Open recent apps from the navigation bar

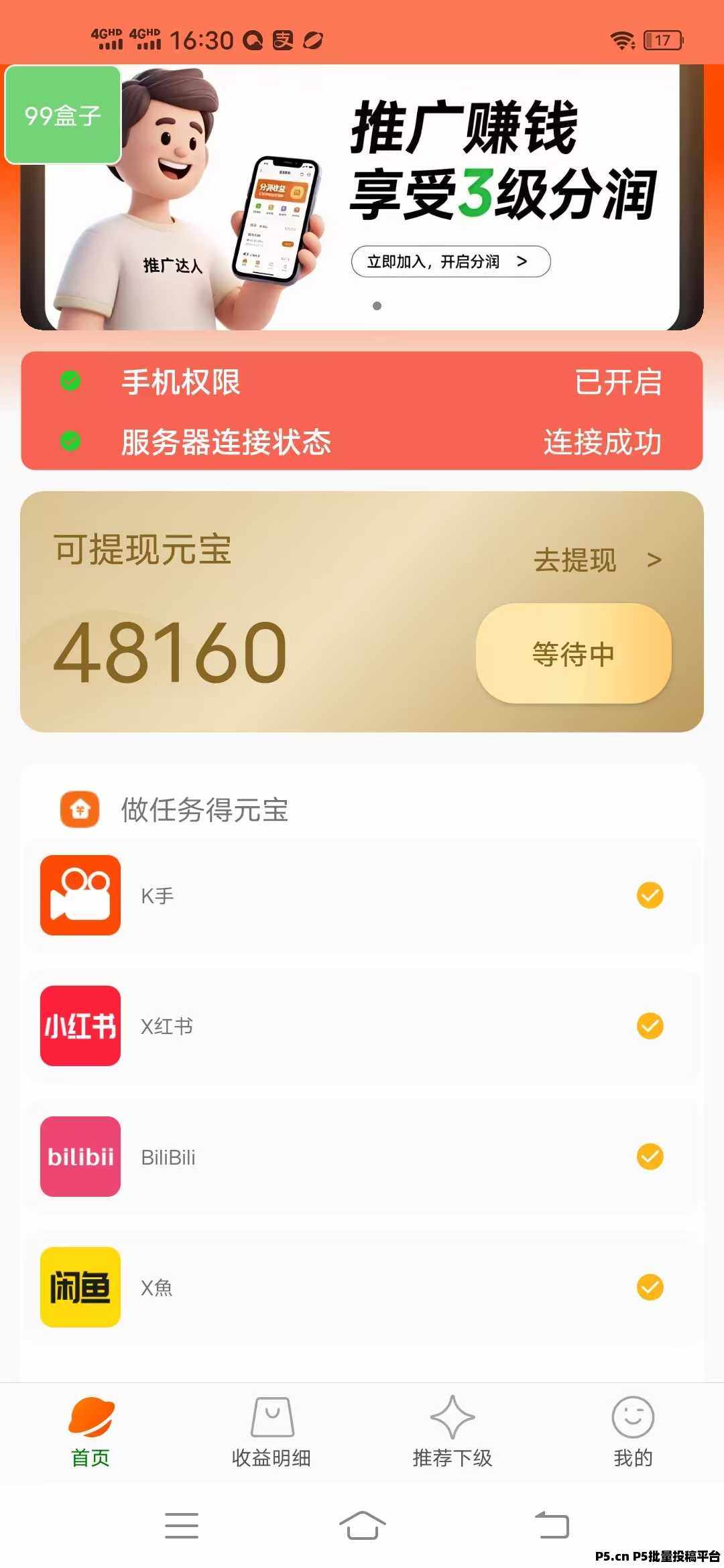click(182, 1525)
